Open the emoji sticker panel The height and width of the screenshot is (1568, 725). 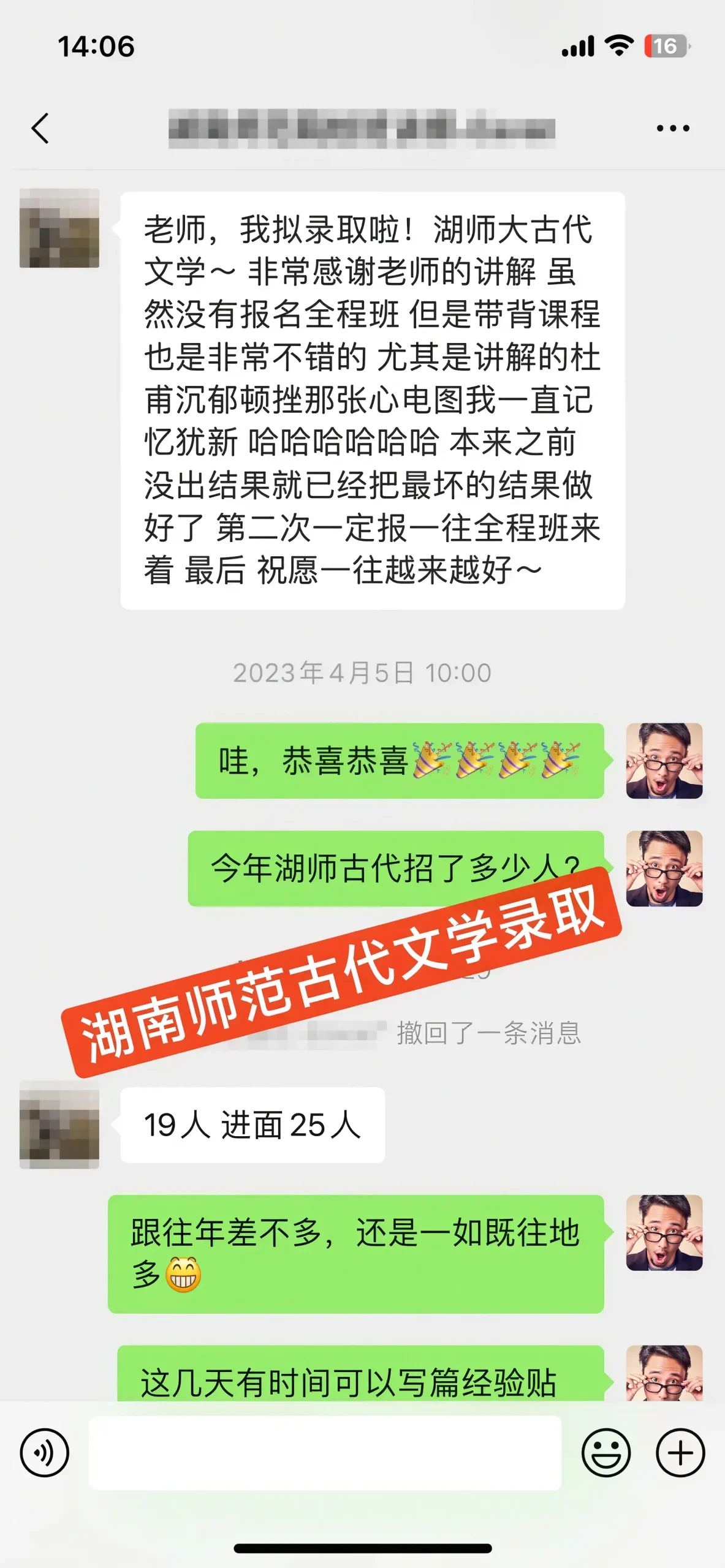tap(605, 1452)
